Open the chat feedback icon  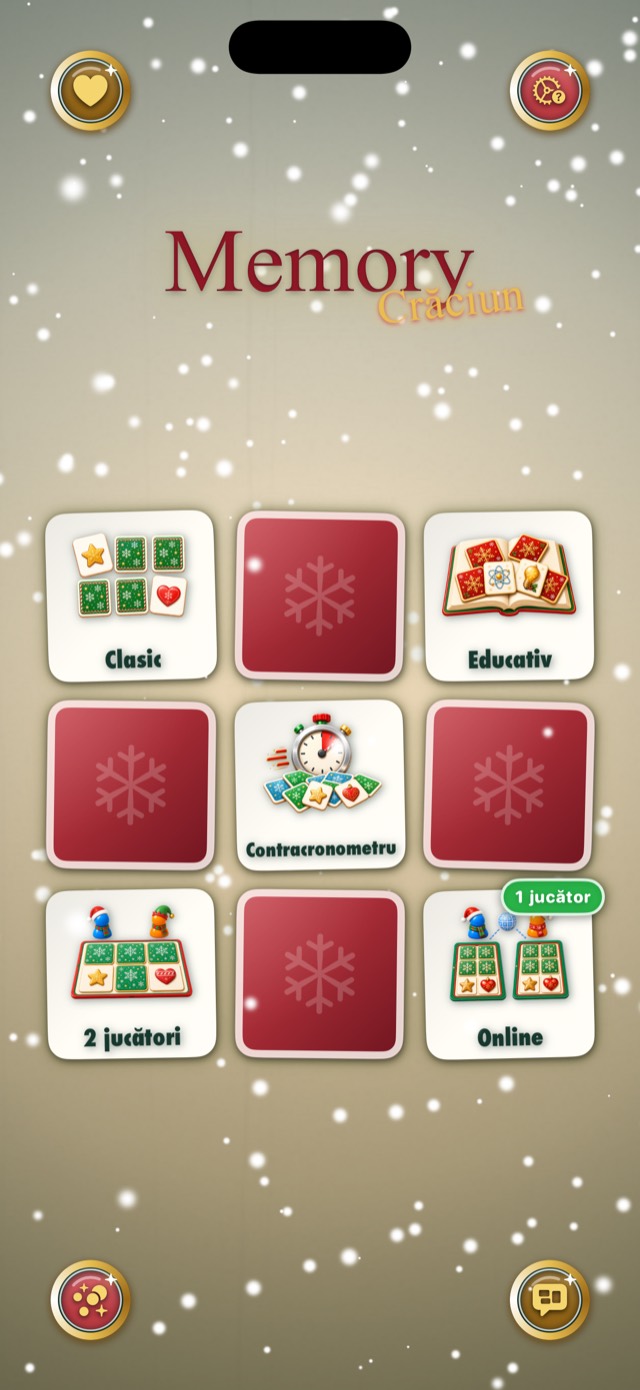click(x=549, y=1299)
